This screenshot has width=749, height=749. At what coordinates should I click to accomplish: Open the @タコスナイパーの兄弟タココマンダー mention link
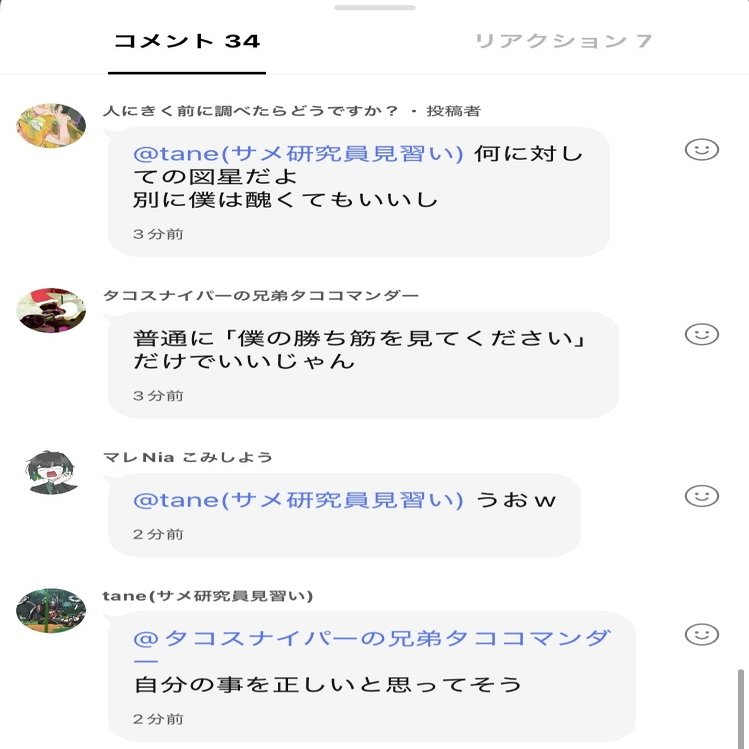click(371, 639)
